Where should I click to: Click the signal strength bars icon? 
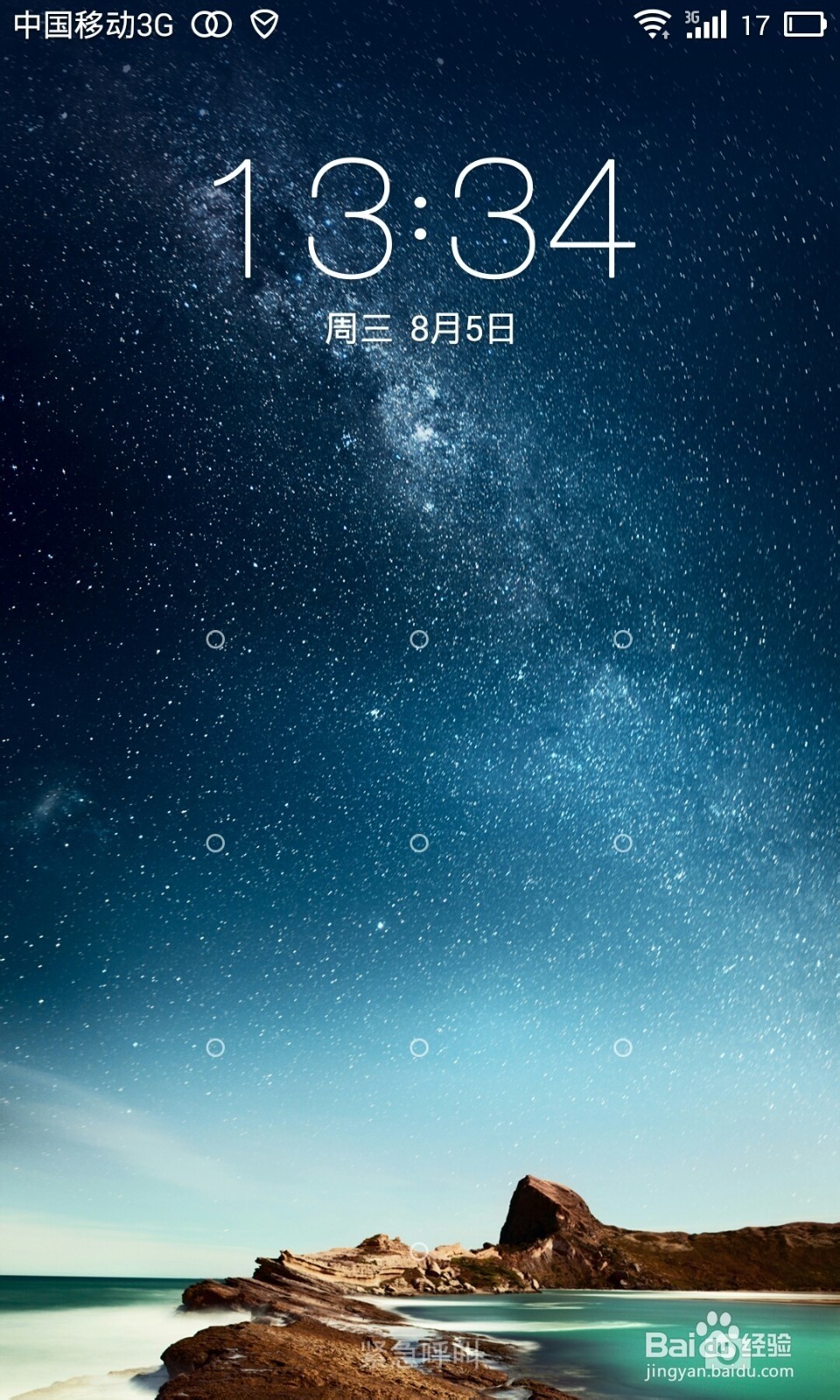711,24
